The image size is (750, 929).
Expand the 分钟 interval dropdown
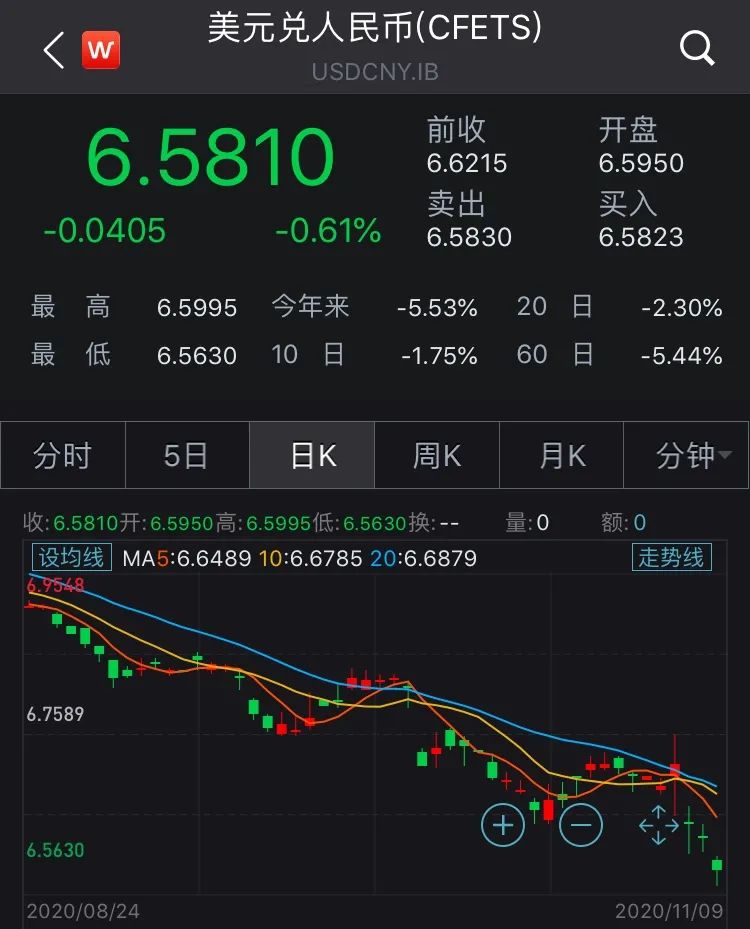(x=687, y=456)
